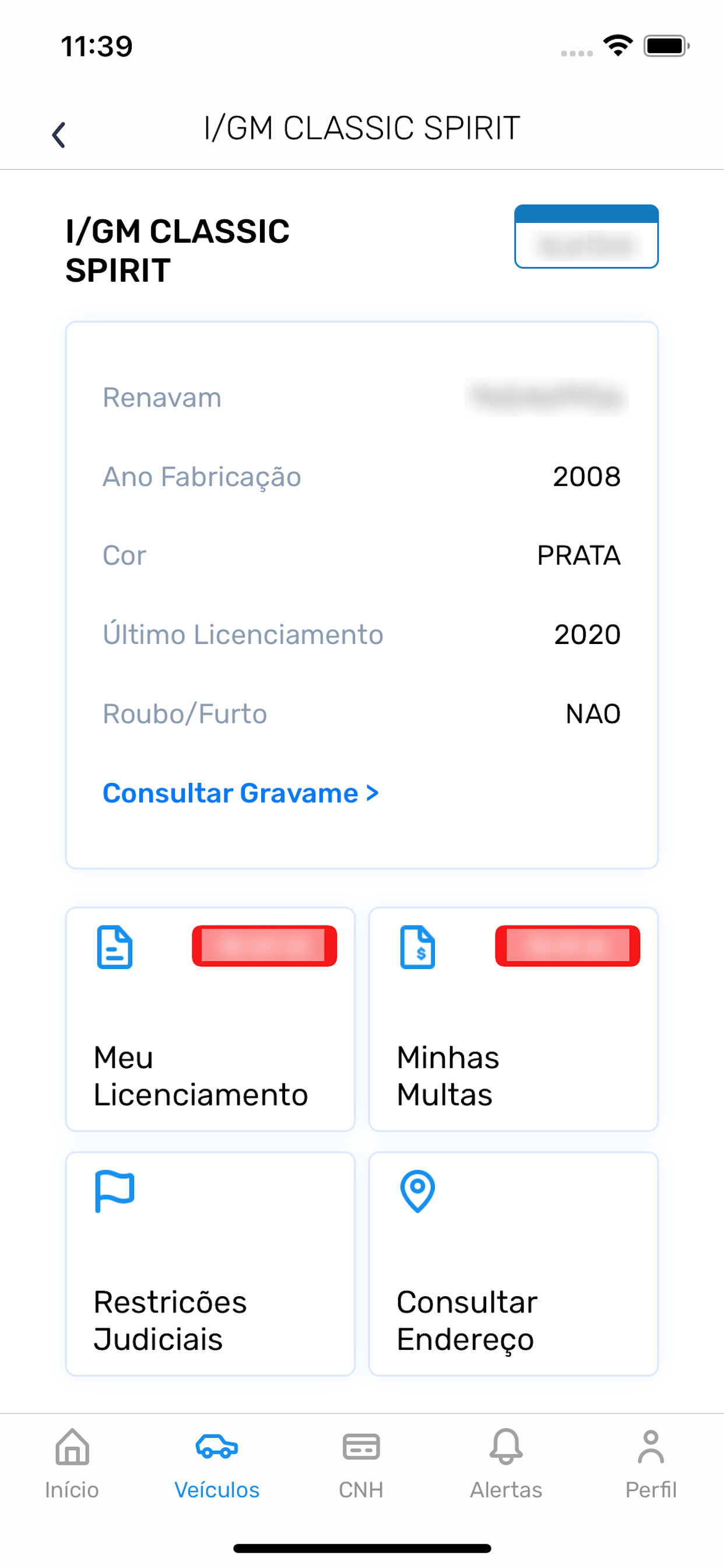Open the Minhas Multas card

tap(513, 1019)
